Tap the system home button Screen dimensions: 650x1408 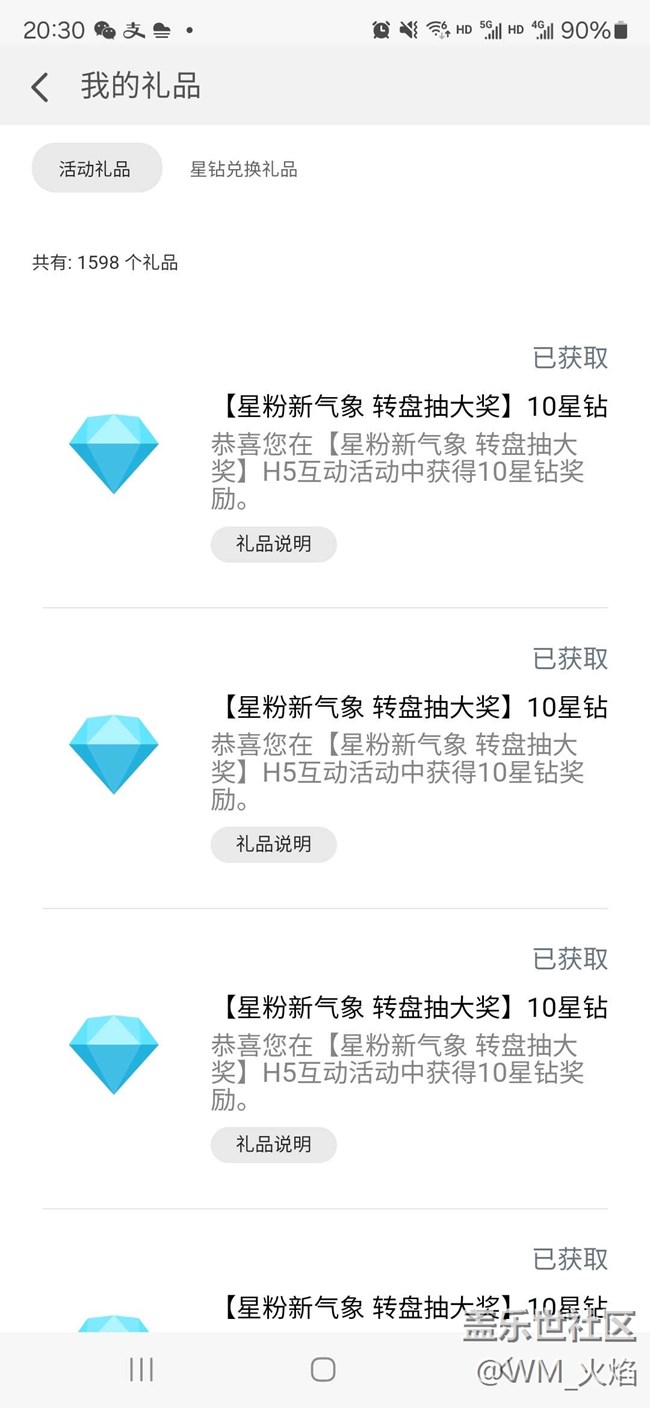[x=323, y=1369]
